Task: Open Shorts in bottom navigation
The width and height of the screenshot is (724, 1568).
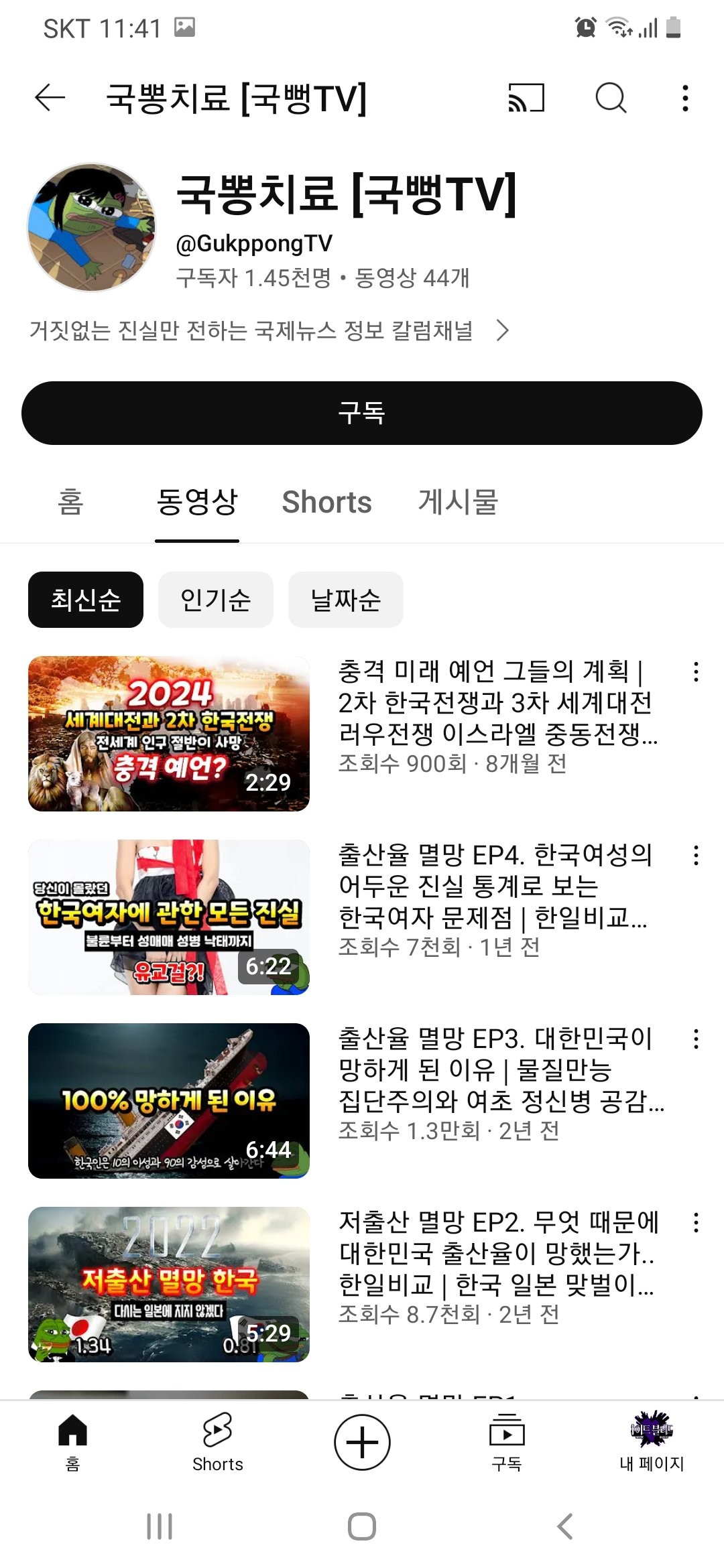Action: click(x=217, y=1442)
